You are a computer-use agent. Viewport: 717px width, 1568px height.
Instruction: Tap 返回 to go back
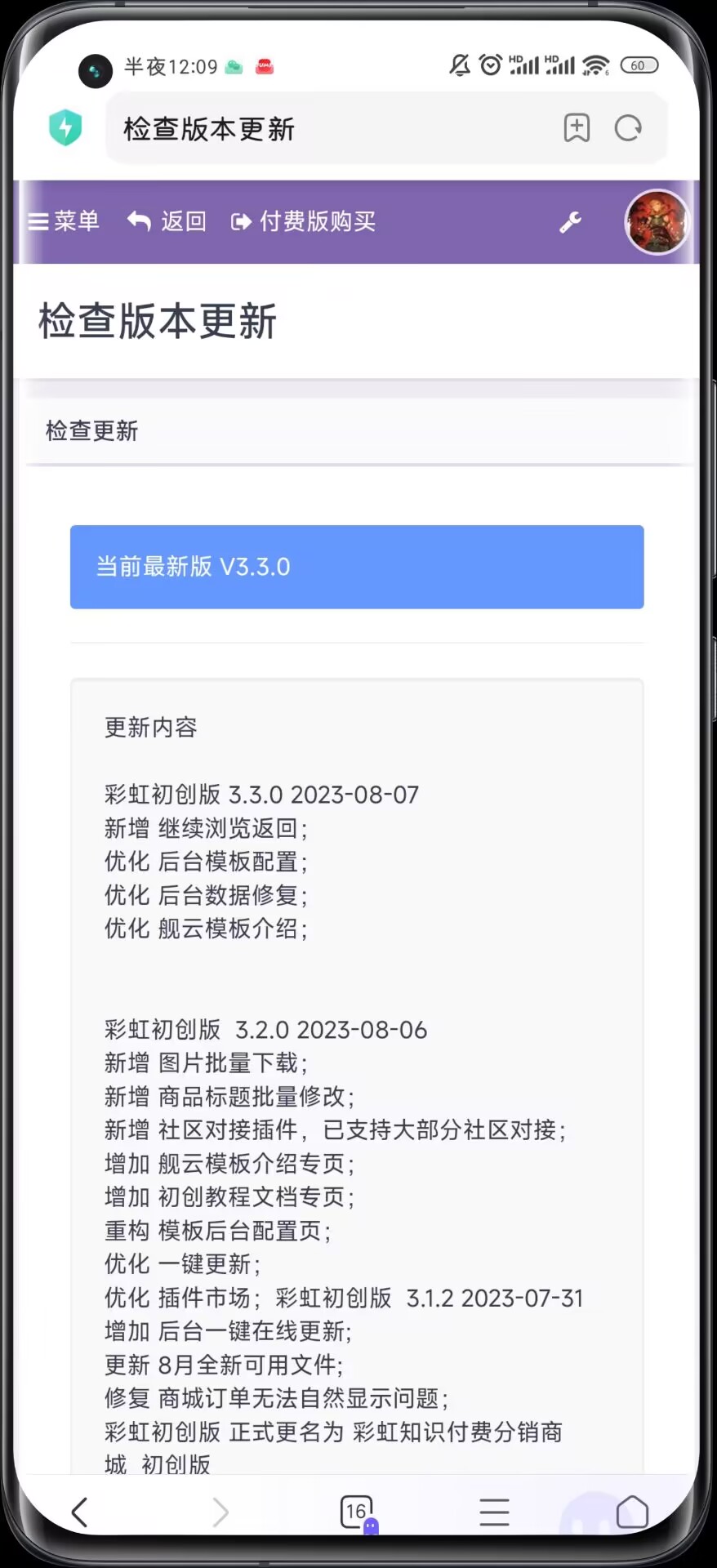[x=167, y=221]
